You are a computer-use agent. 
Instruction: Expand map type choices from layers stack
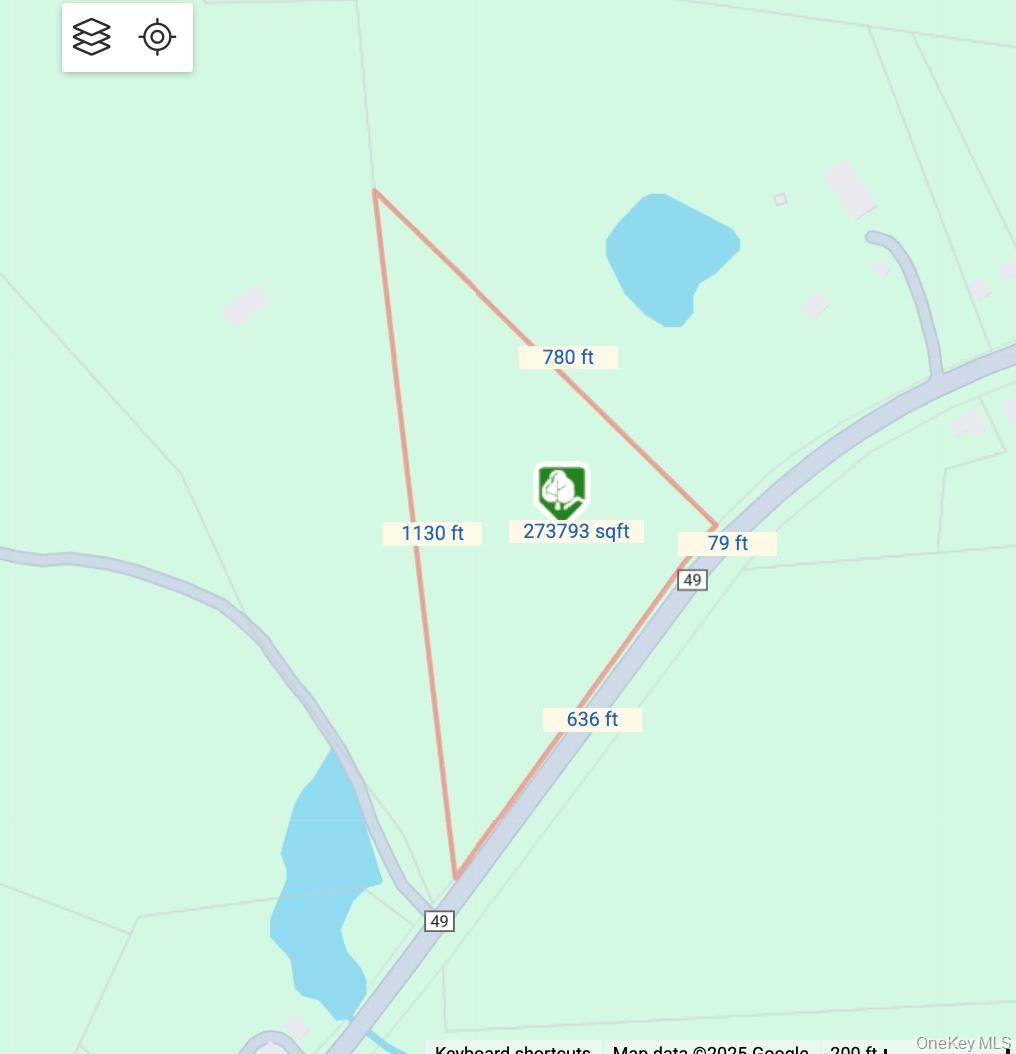point(91,37)
